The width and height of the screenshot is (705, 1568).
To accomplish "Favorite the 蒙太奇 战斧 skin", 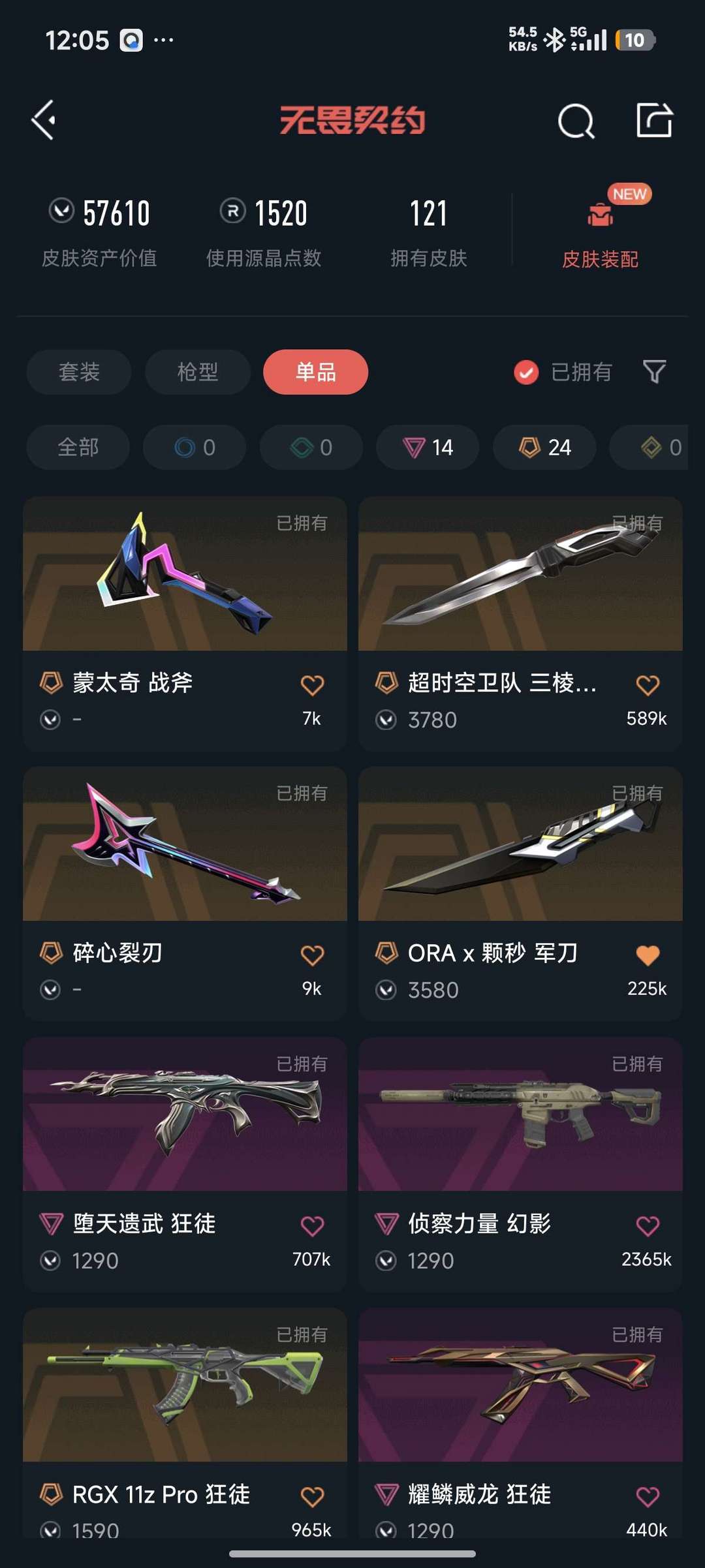I will coord(312,682).
